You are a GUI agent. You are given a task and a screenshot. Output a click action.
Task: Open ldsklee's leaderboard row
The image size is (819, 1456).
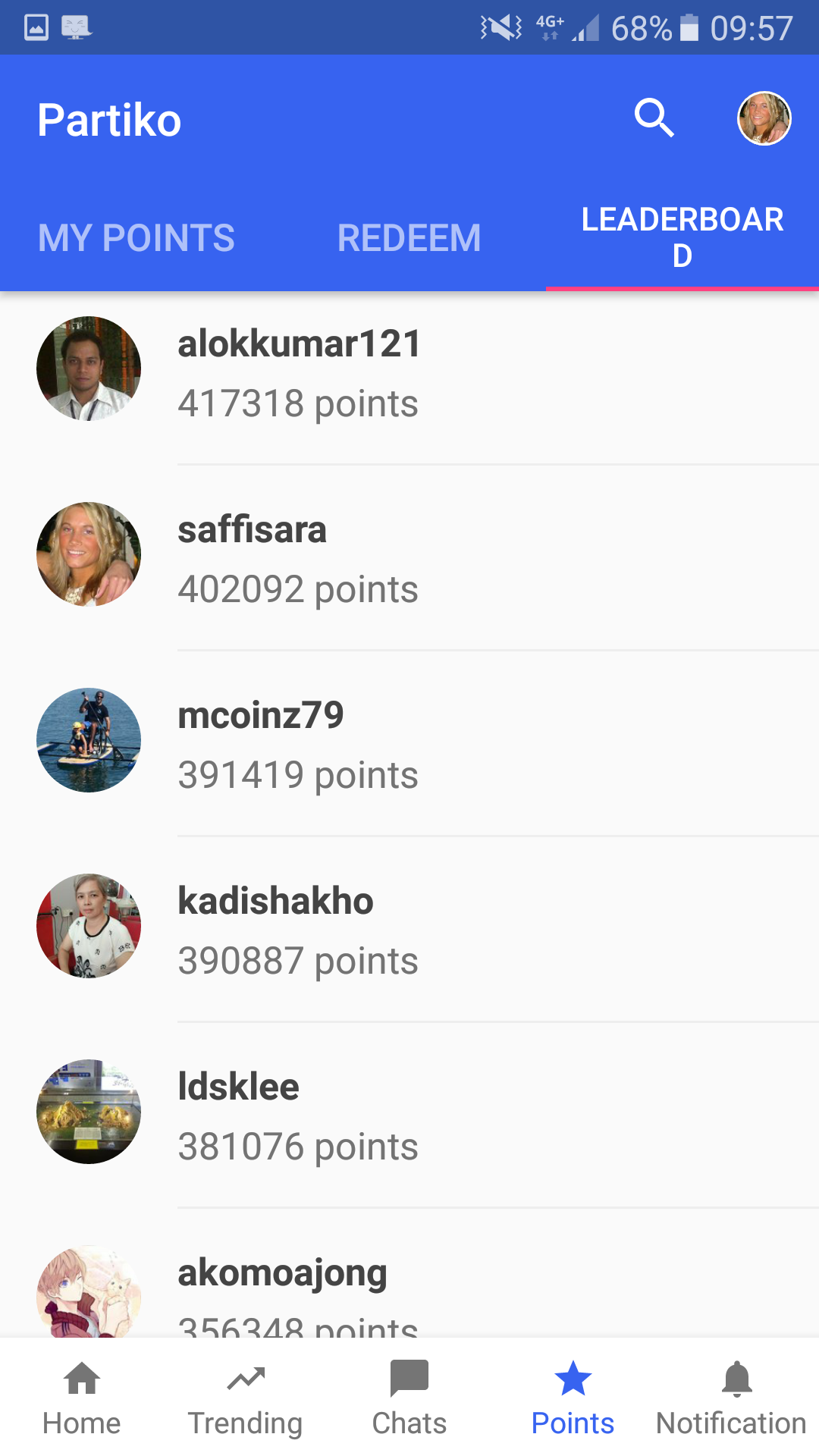click(x=409, y=1115)
